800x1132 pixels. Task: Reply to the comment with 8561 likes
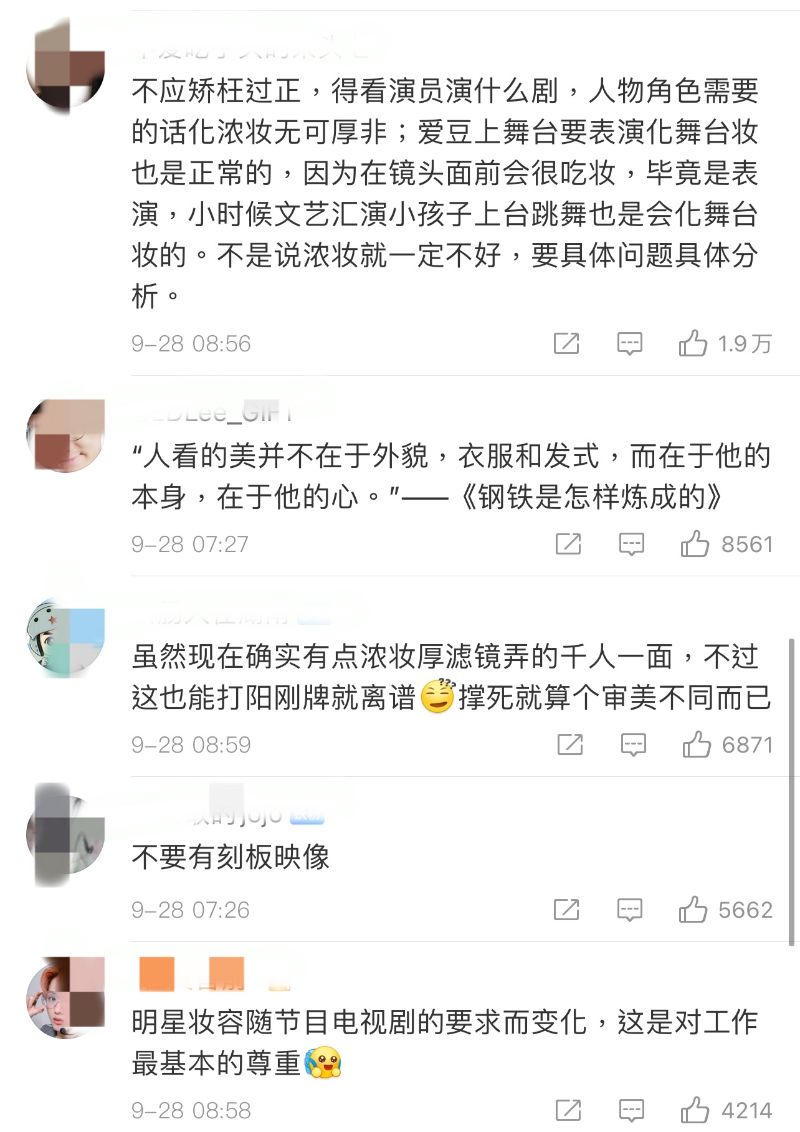pyautogui.click(x=630, y=544)
